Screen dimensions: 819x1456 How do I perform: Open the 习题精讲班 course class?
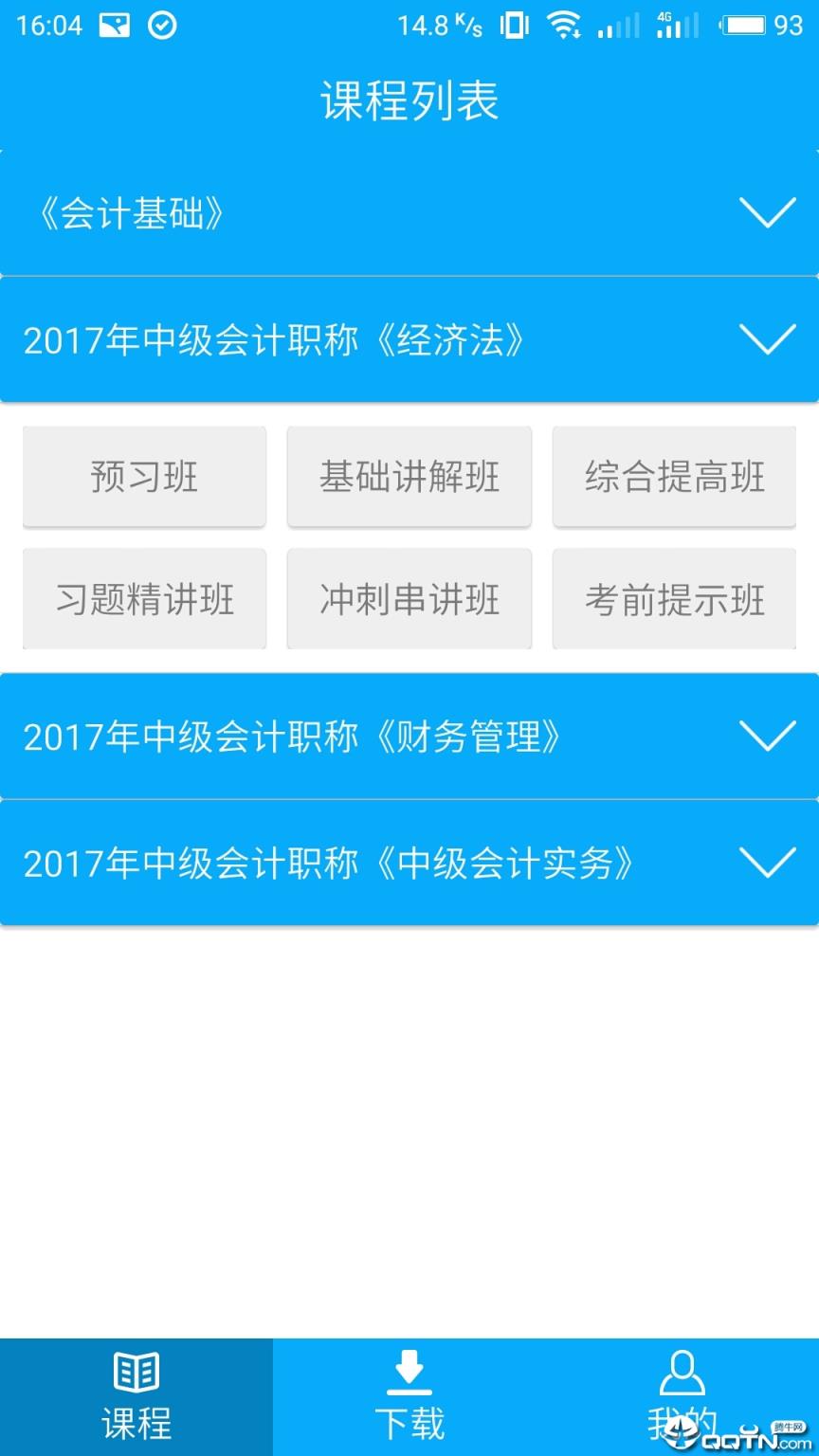[144, 599]
